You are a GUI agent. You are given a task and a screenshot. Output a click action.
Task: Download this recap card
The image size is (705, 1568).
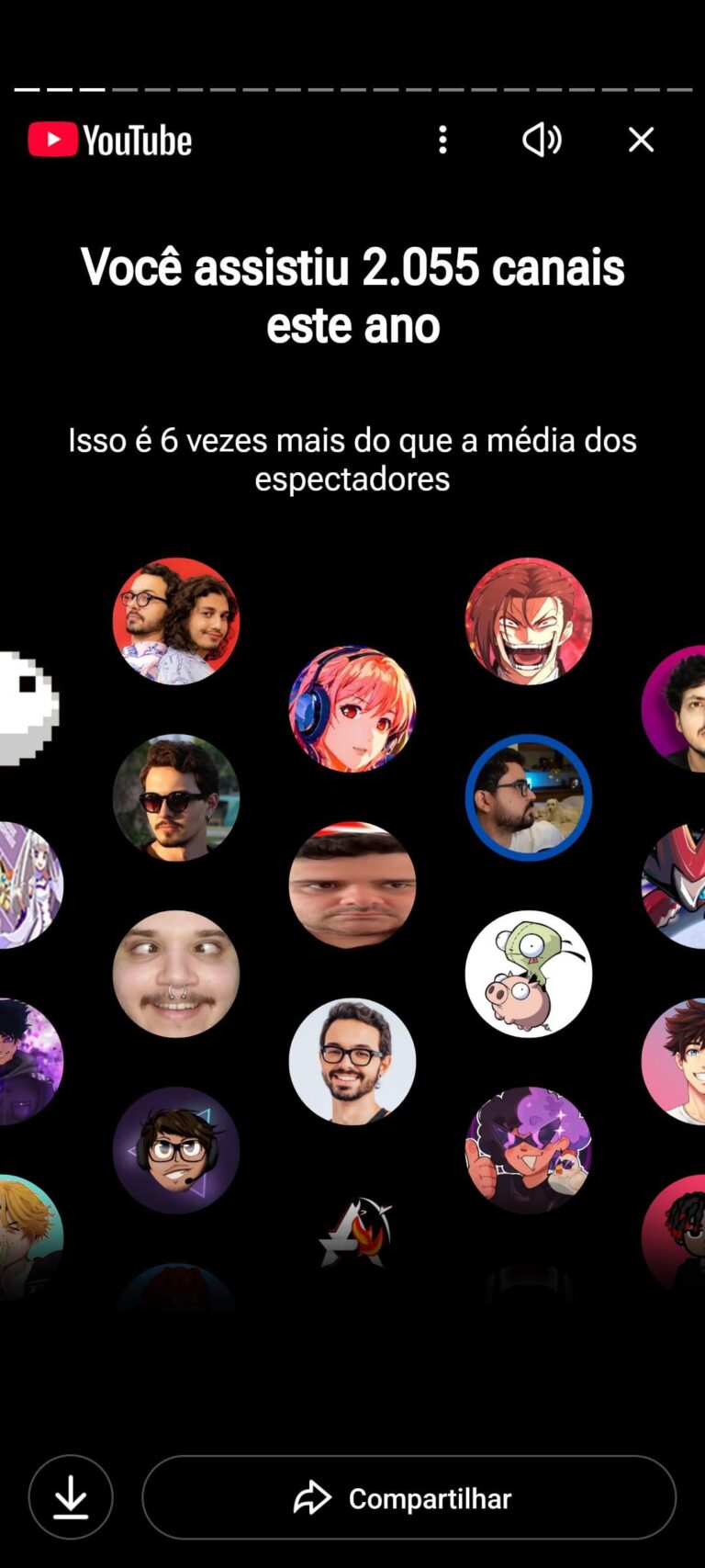pos(71,1497)
